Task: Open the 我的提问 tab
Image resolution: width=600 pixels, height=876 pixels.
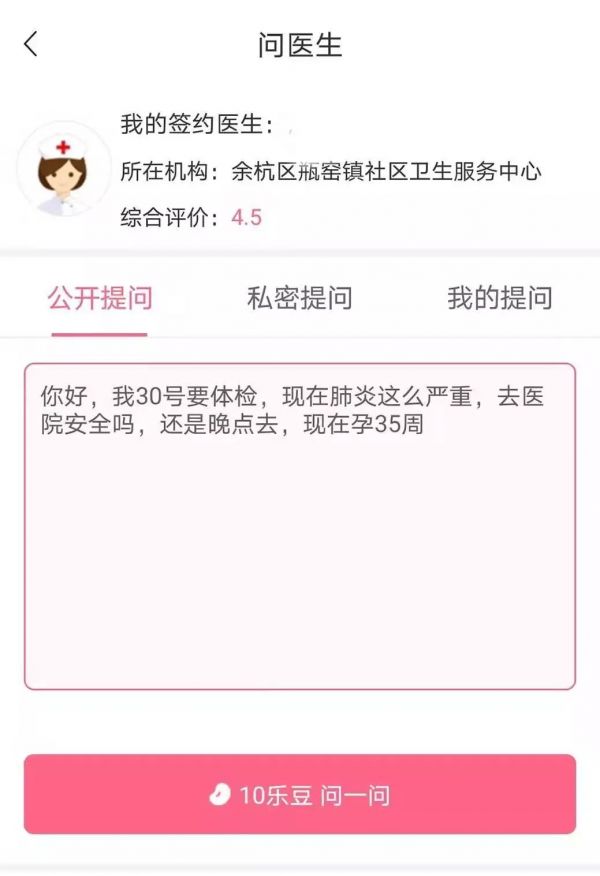Action: pos(499,298)
